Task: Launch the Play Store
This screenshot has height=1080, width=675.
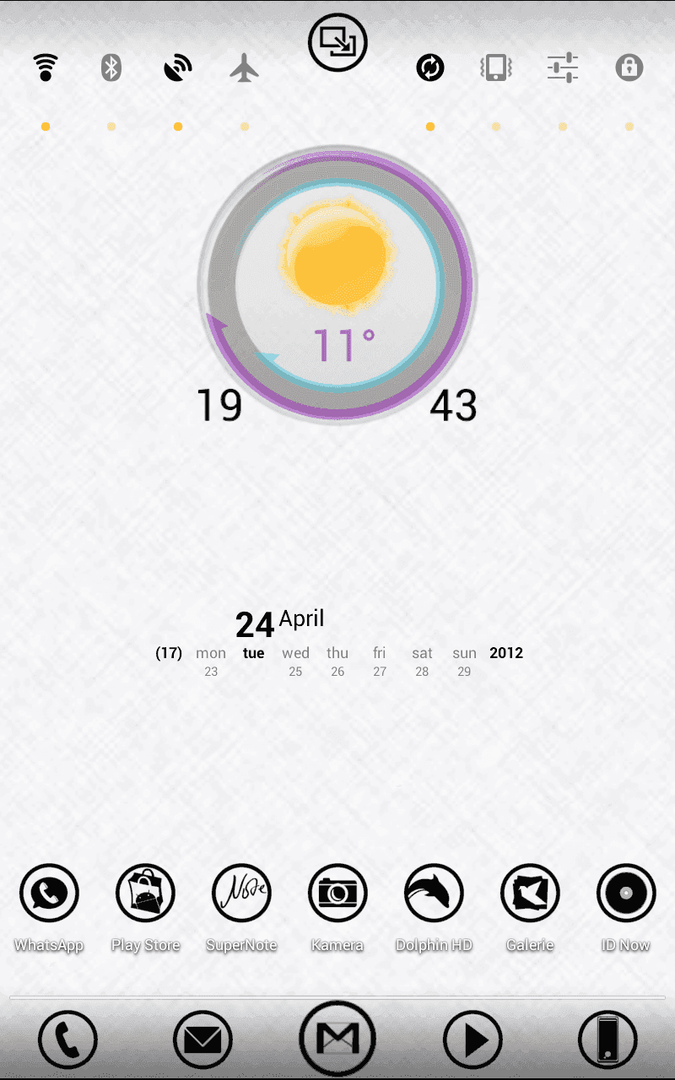Action: [145, 893]
